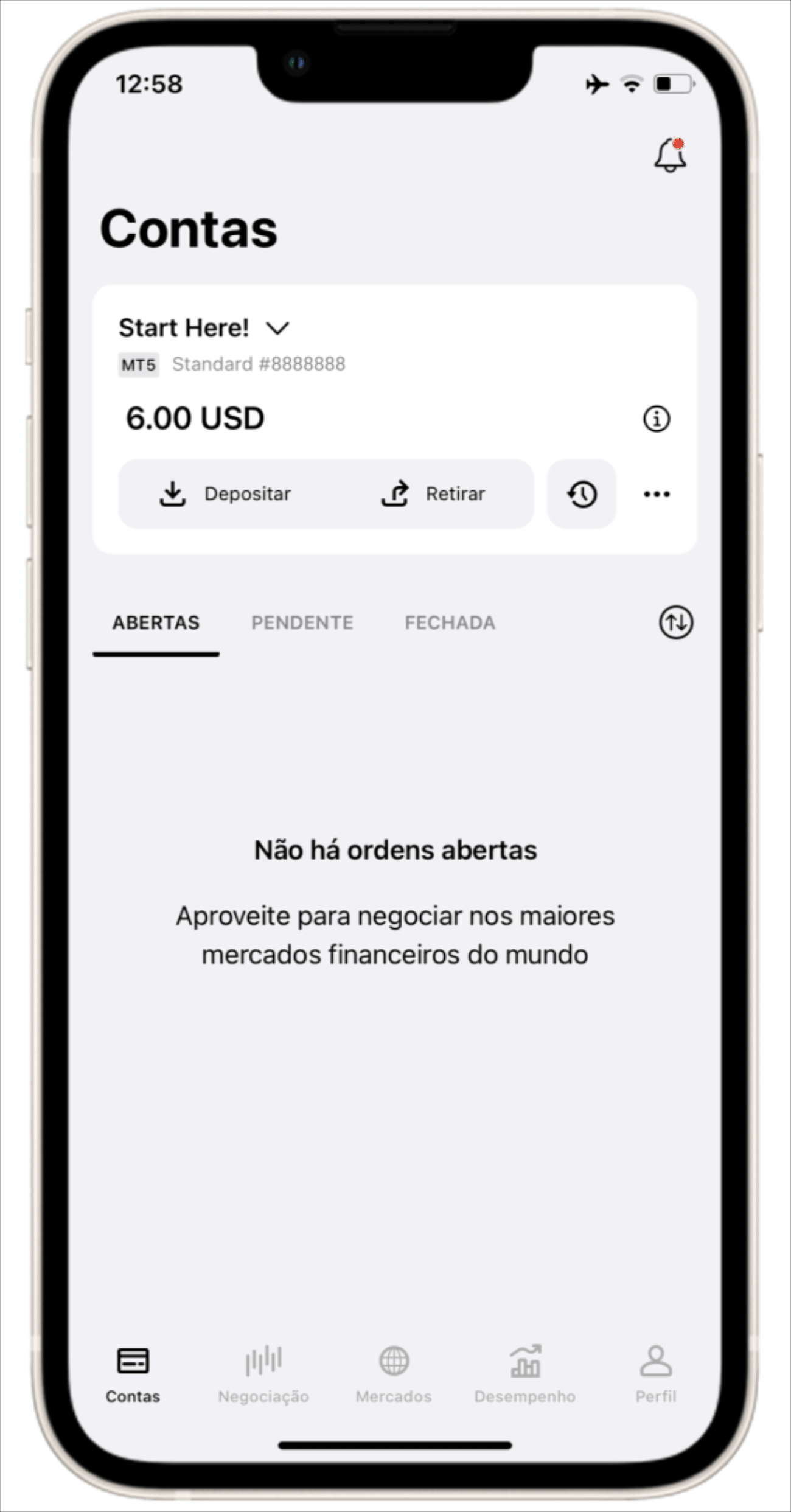
Task: Open the notifications bell
Action: tap(671, 155)
